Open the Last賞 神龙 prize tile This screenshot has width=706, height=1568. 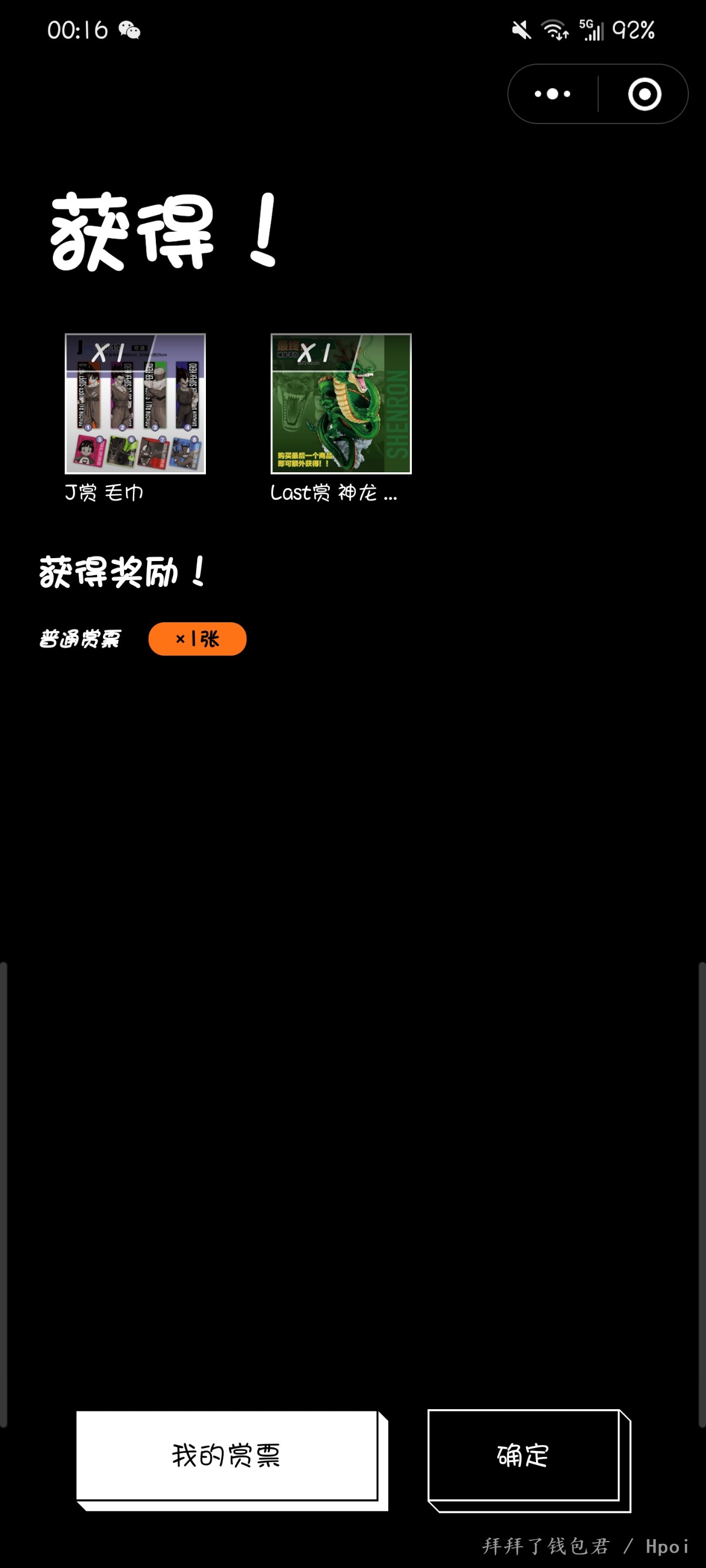341,403
